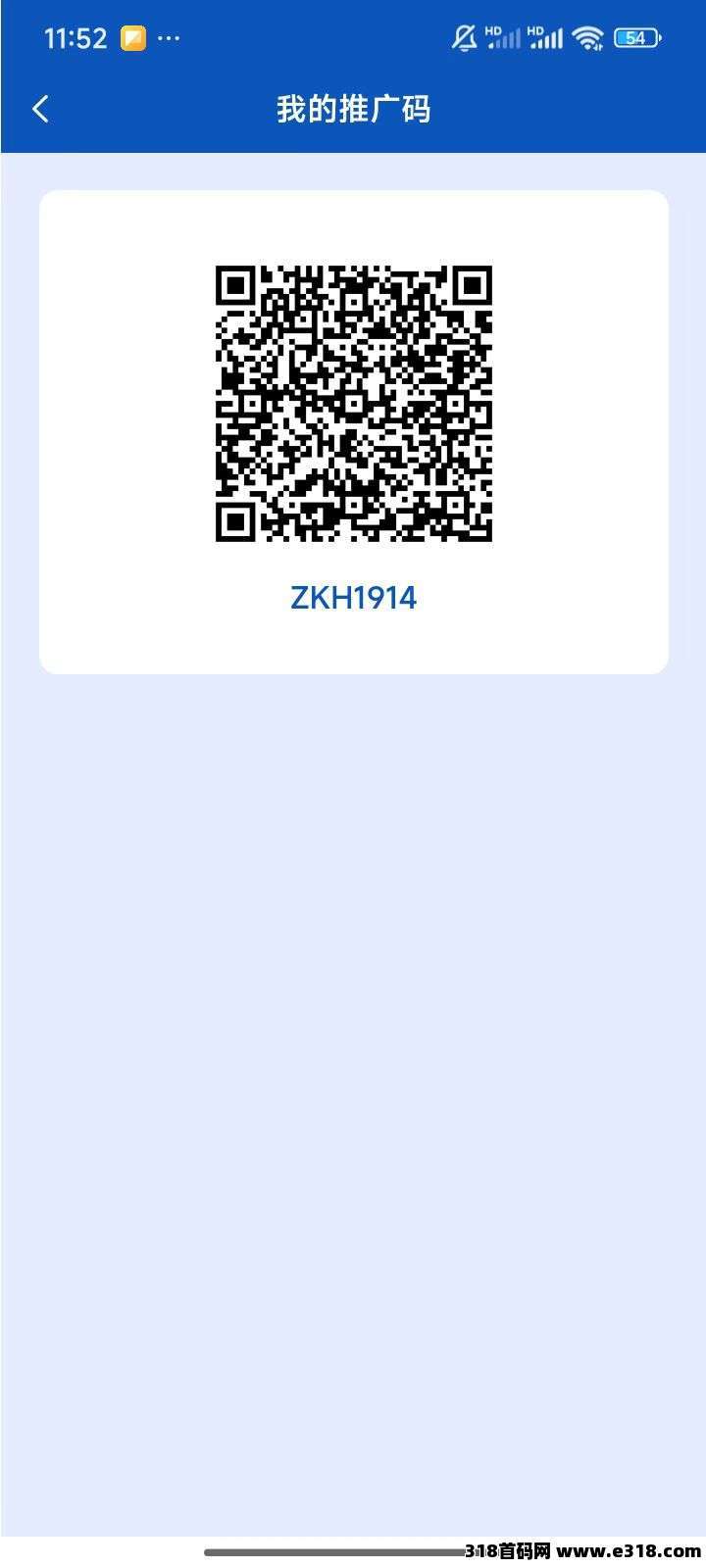
Task: Toggle Wi-Fi from the status bar
Action: [588, 38]
